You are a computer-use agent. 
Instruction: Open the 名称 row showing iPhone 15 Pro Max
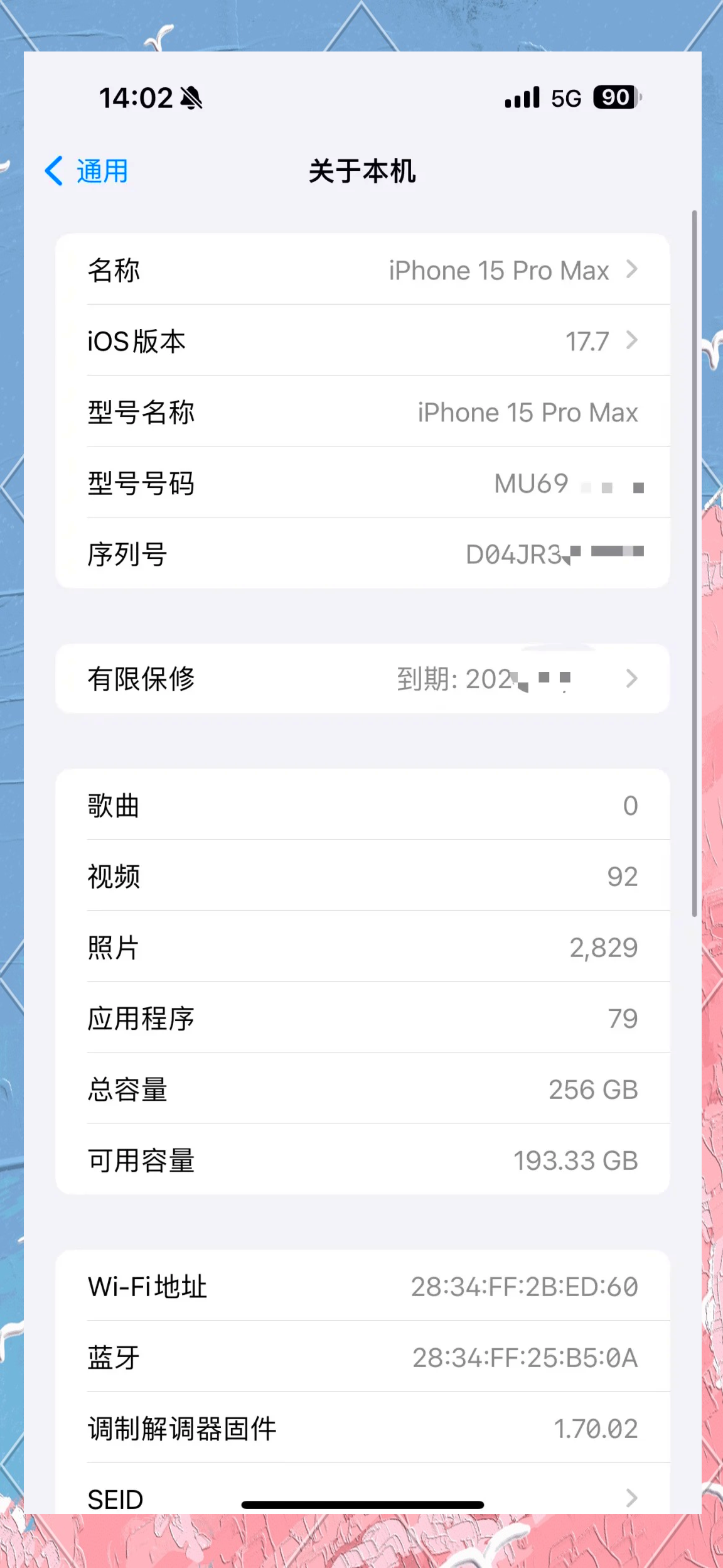361,269
